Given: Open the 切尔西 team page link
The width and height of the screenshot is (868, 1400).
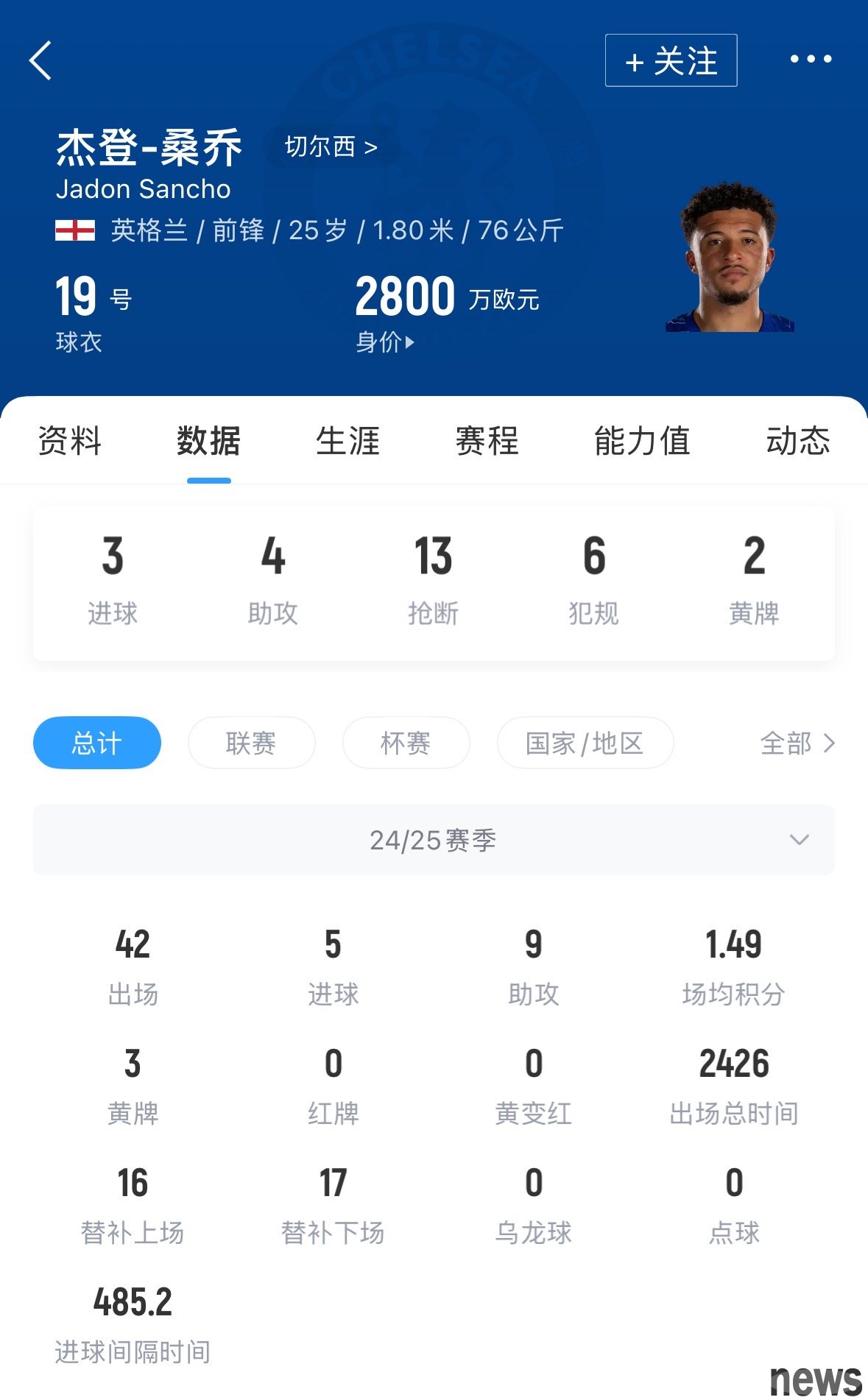Looking at the screenshot, I should click(331, 147).
